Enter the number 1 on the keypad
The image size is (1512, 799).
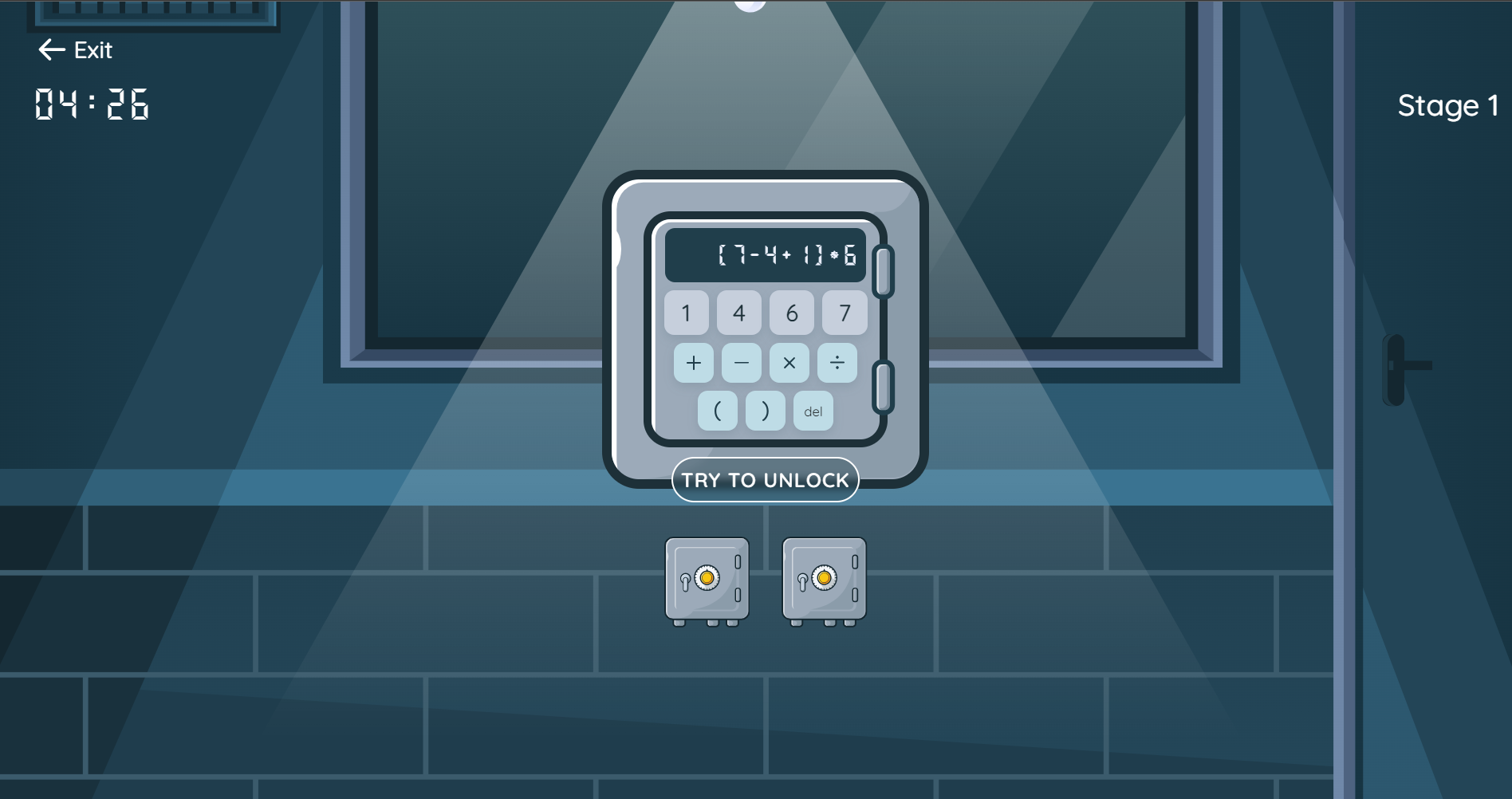click(686, 313)
